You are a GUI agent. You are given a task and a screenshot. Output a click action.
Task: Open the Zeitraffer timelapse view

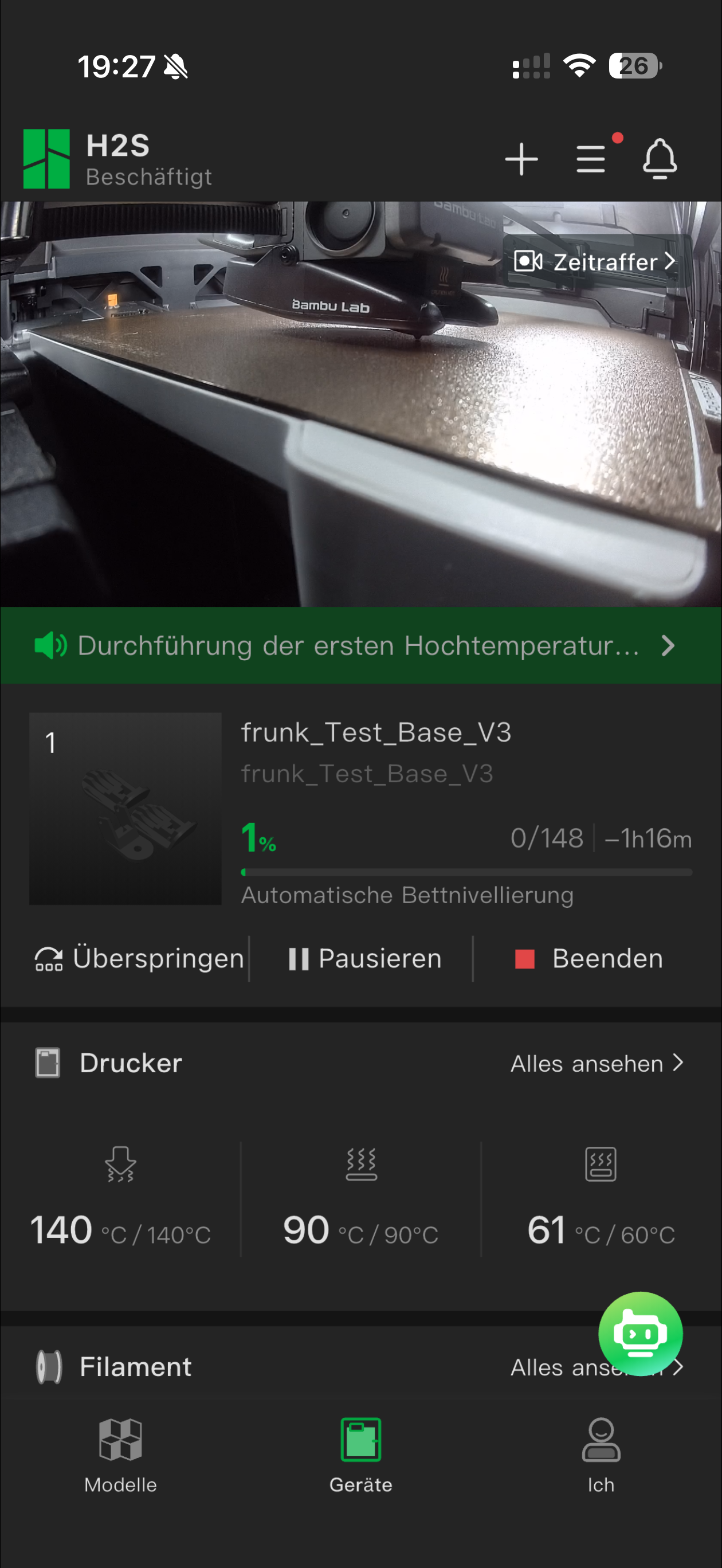[595, 262]
